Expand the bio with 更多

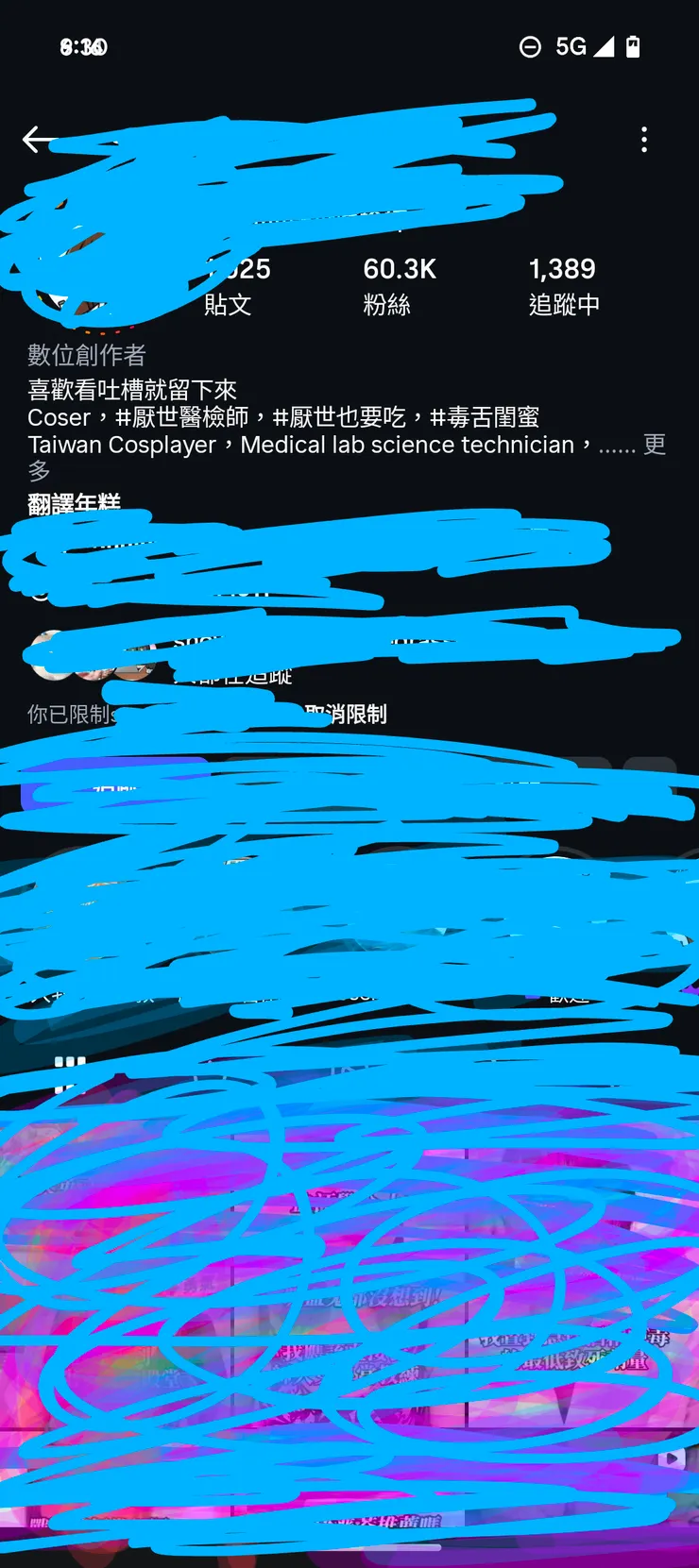(654, 445)
